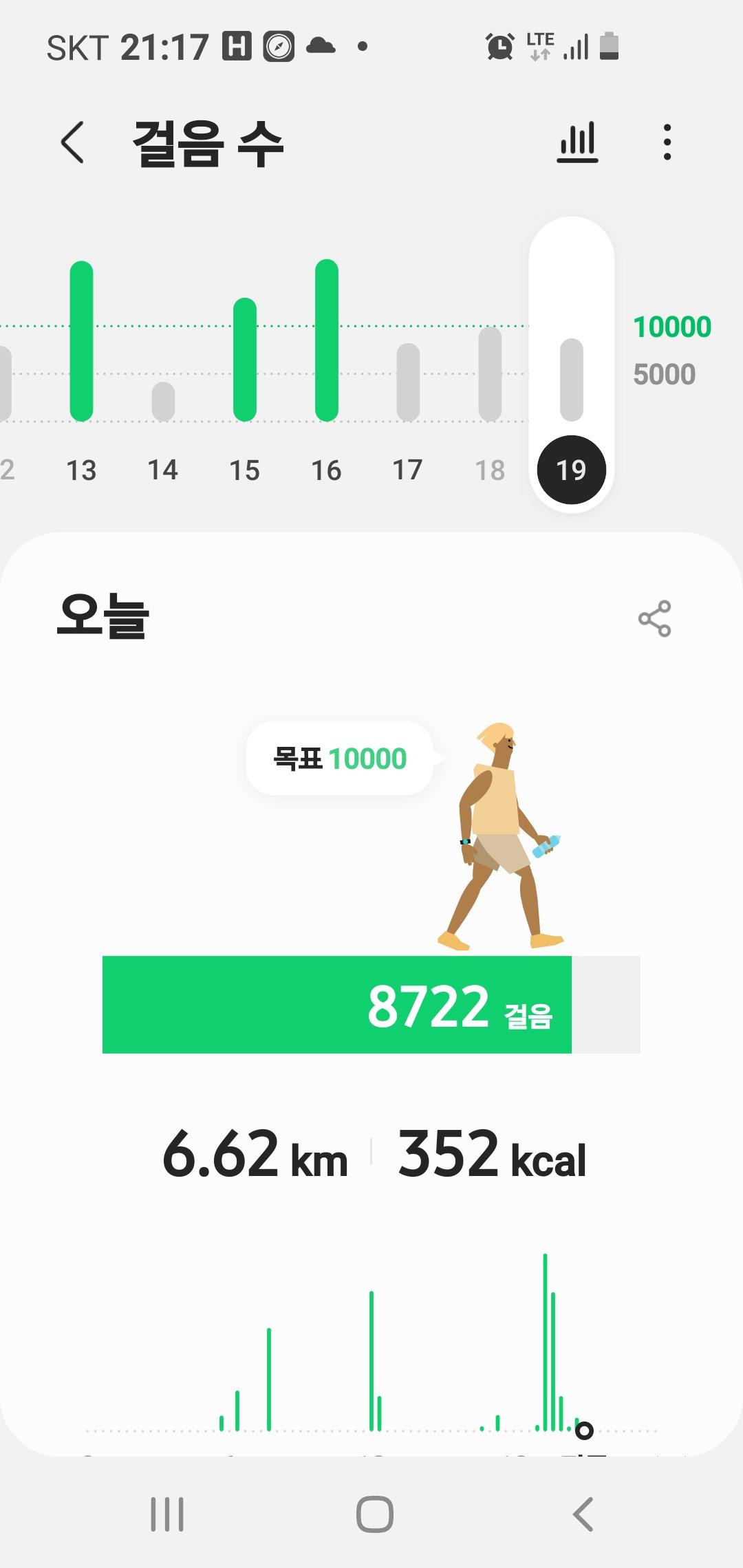Go back from the 걸음 수 screen
743x1568 pixels.
[73, 143]
